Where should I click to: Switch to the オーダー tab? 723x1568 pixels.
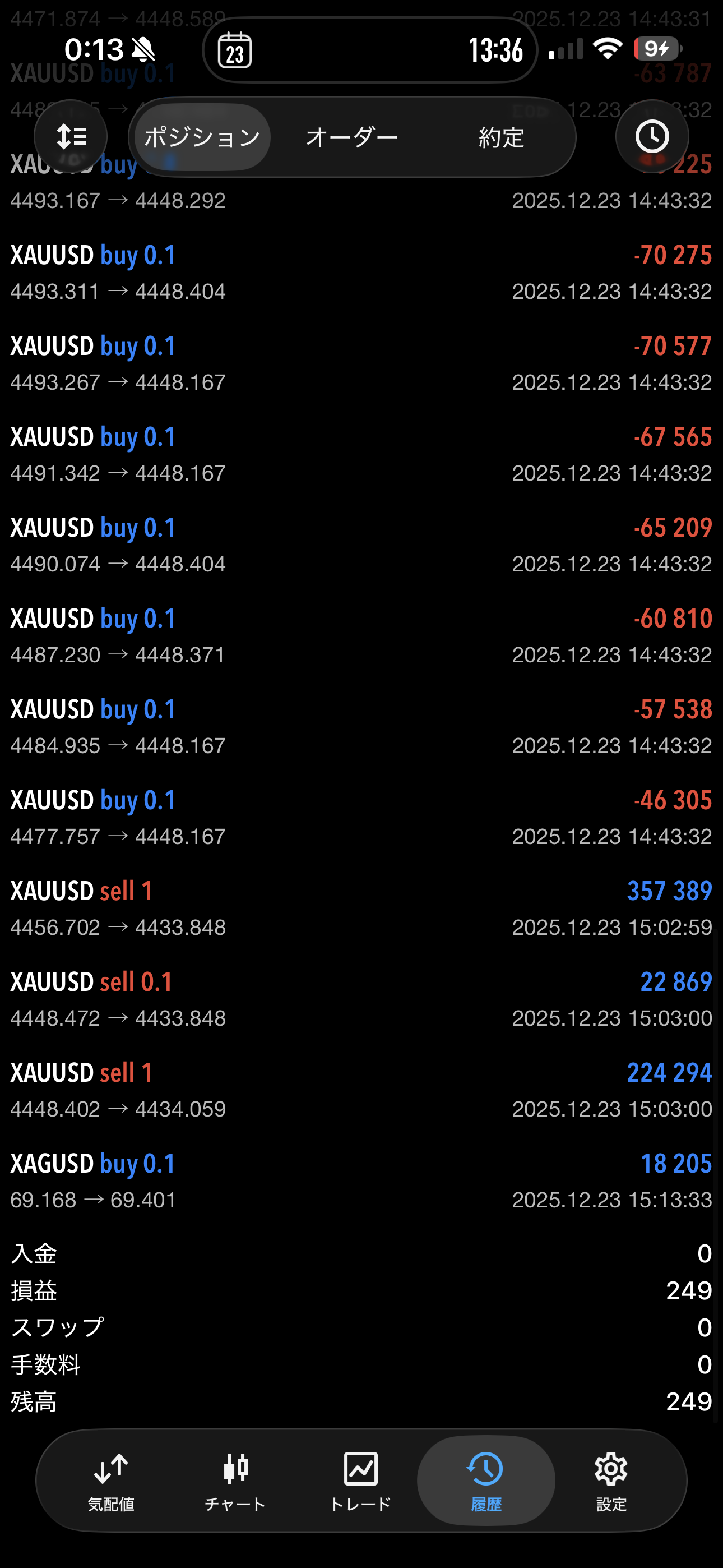pyautogui.click(x=352, y=137)
